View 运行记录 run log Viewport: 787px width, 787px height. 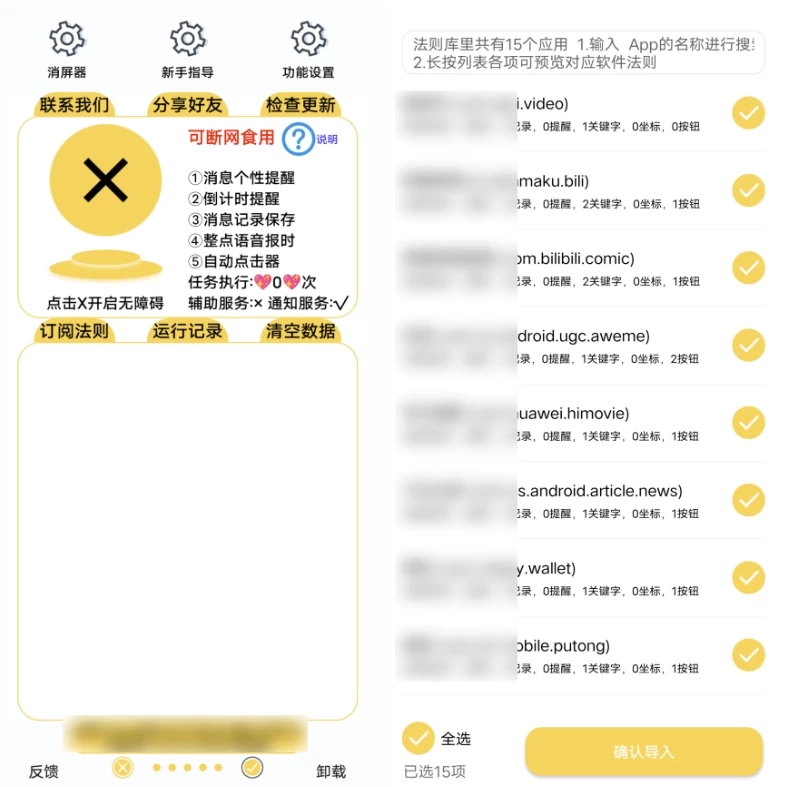coord(187,331)
